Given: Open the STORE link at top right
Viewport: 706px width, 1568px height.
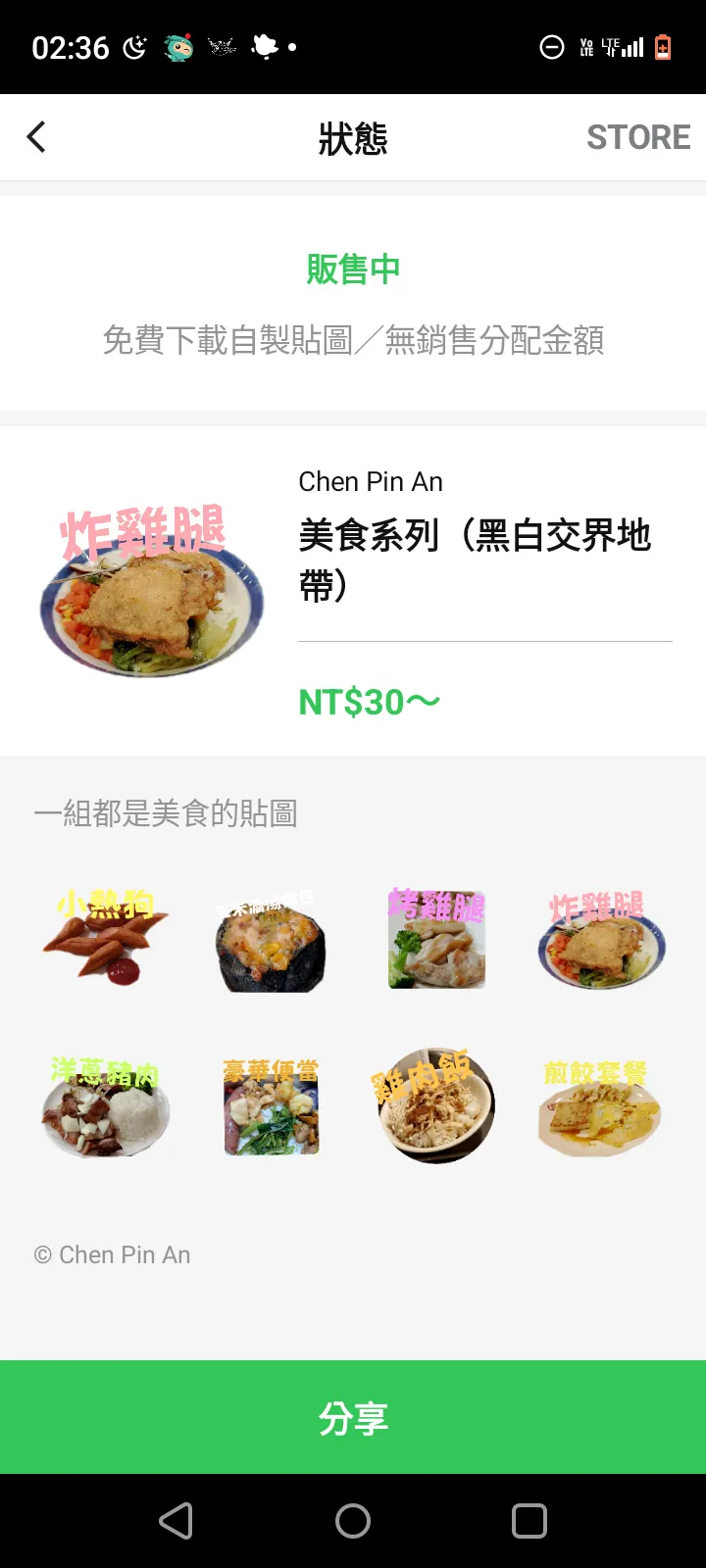Looking at the screenshot, I should [638, 136].
